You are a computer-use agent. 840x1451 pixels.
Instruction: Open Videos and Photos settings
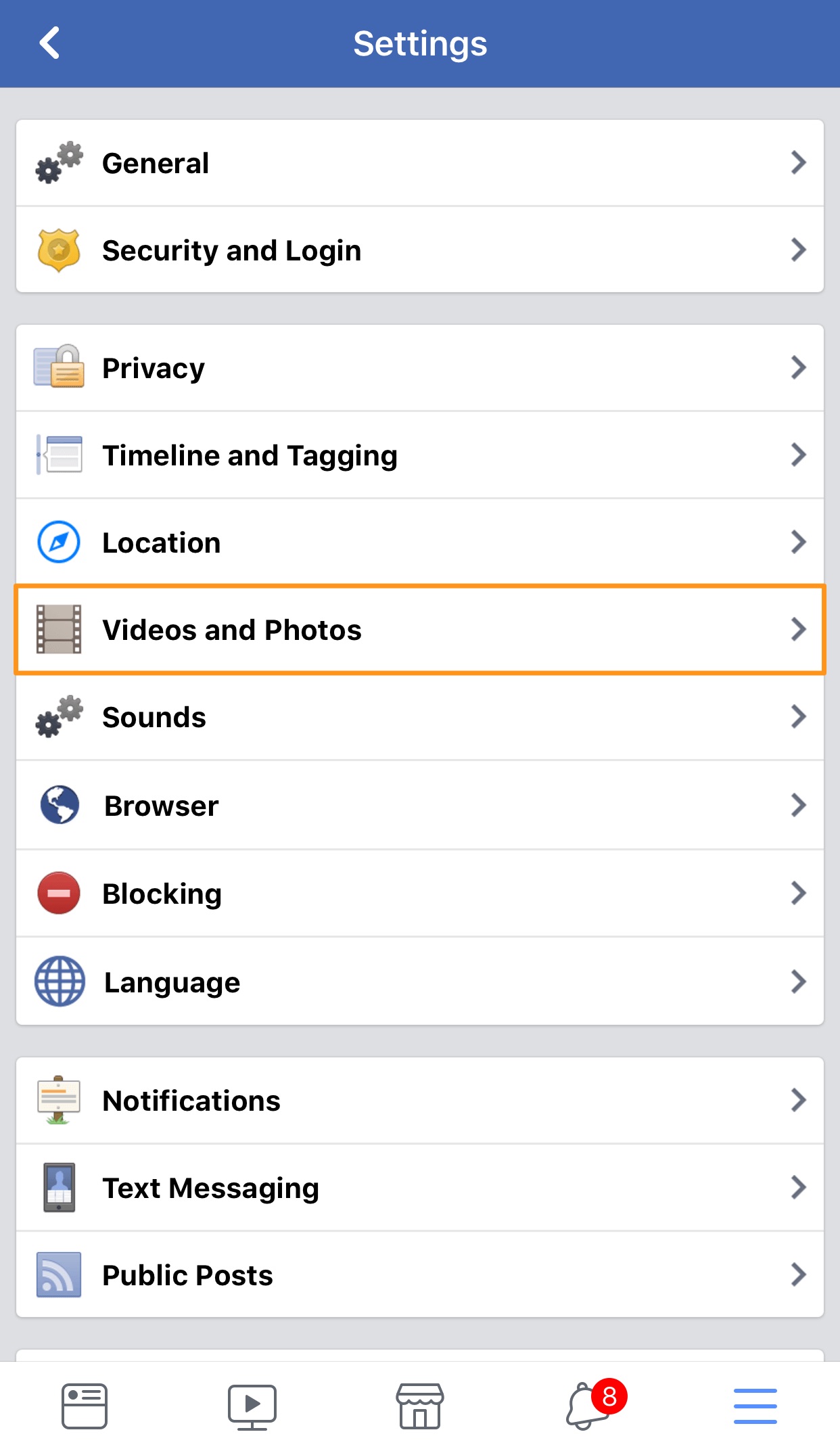(x=420, y=630)
